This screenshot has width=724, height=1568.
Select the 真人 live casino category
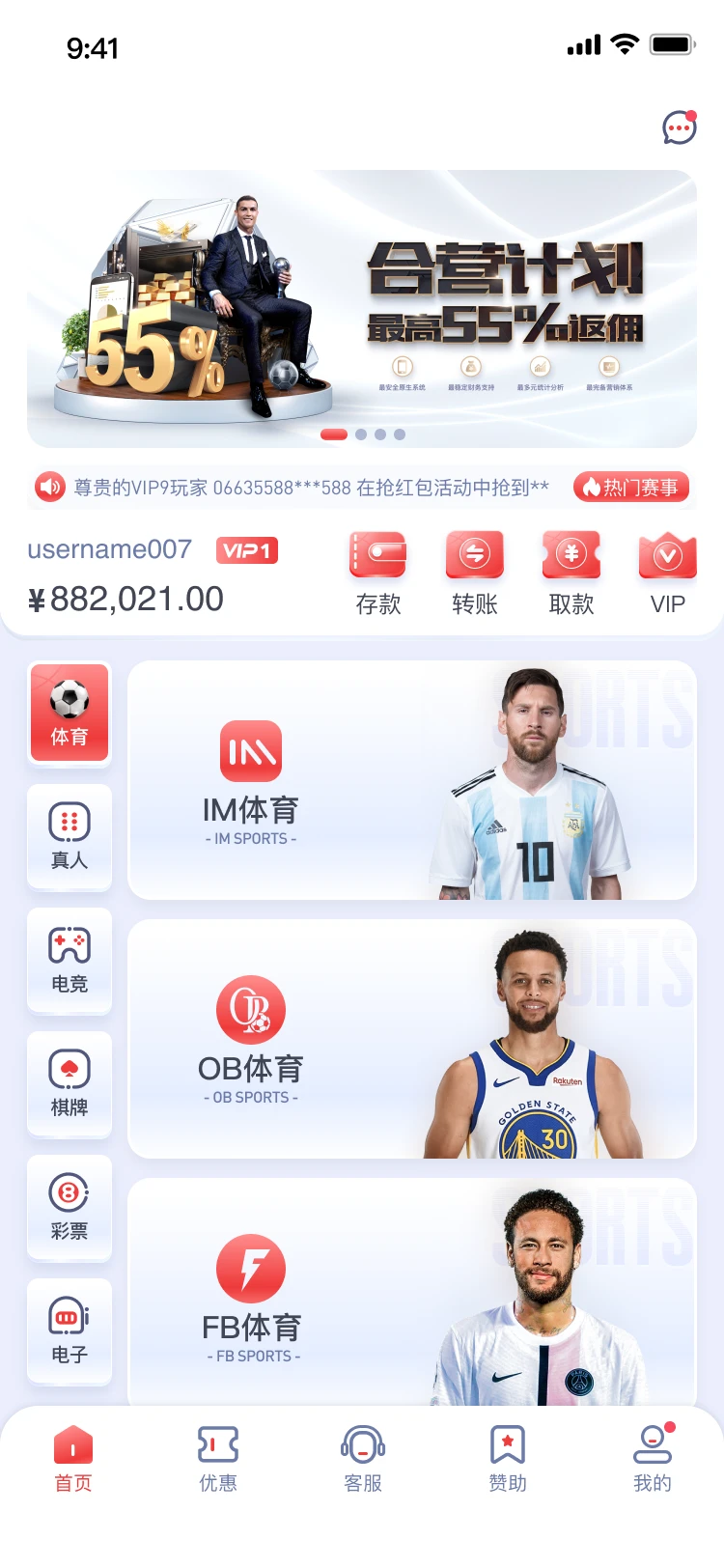[x=70, y=837]
